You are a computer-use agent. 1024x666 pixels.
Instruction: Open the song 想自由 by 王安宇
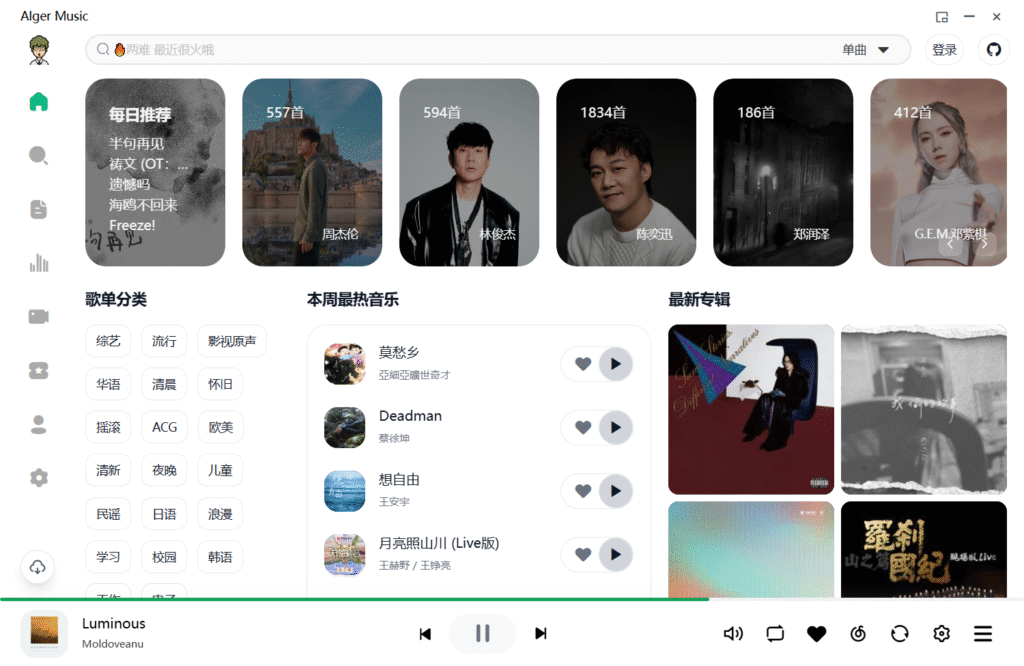[399, 480]
